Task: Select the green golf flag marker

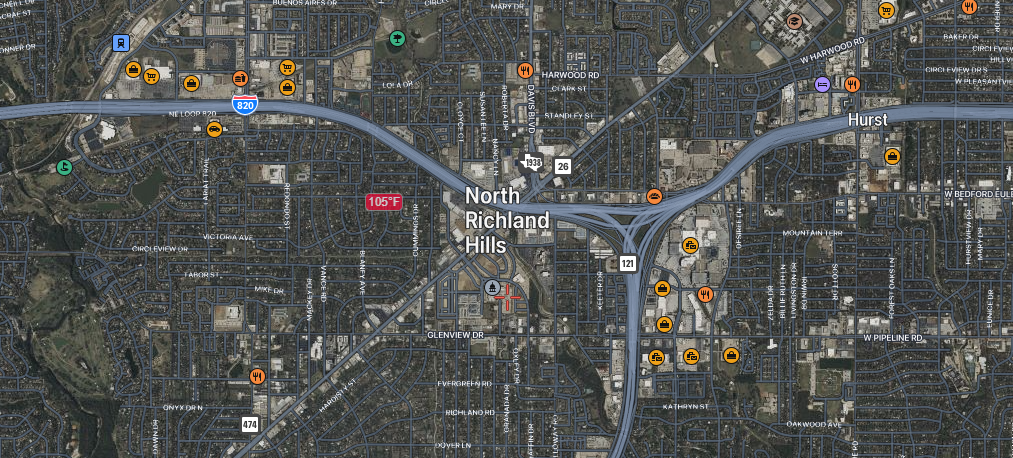Action: click(65, 167)
